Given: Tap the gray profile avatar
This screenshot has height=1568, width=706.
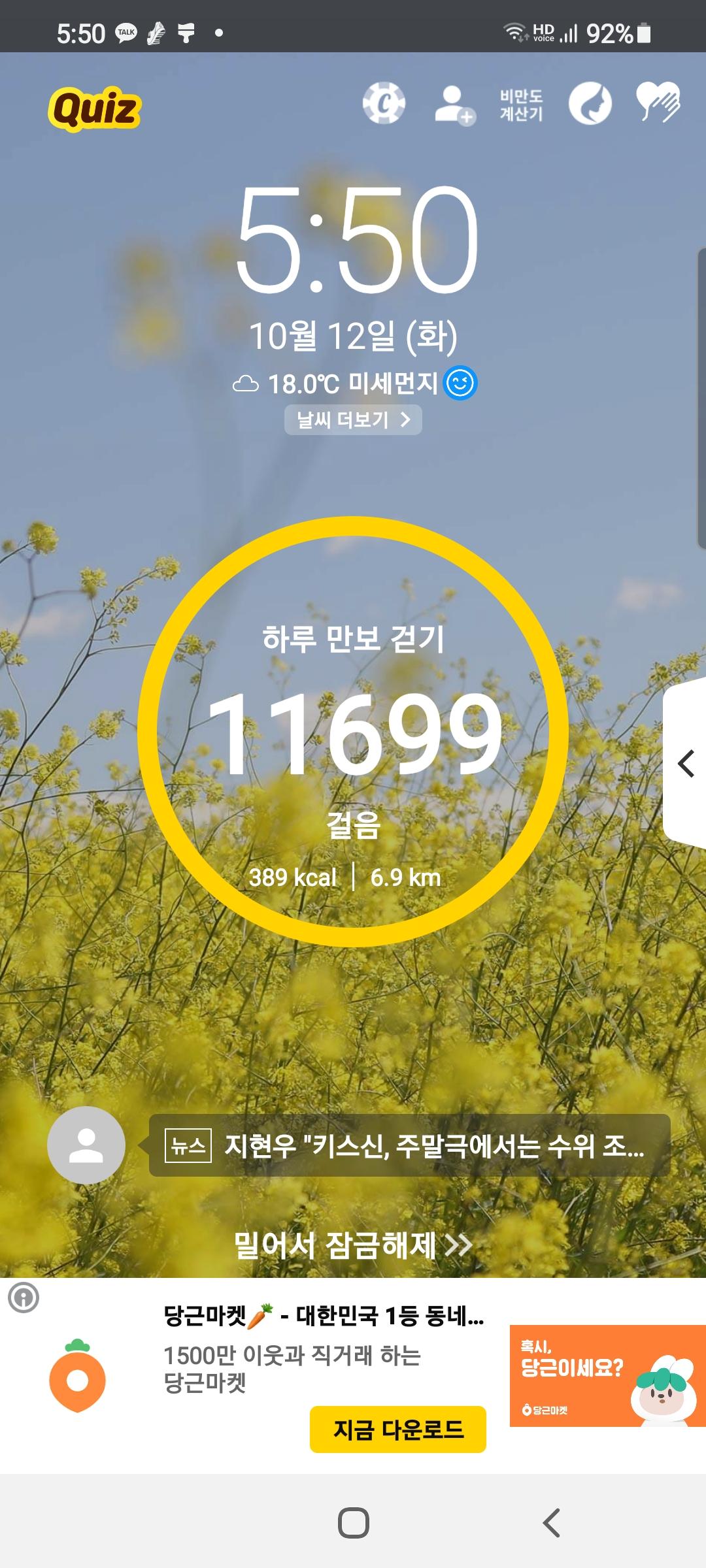Looking at the screenshot, I should pyautogui.click(x=86, y=1145).
